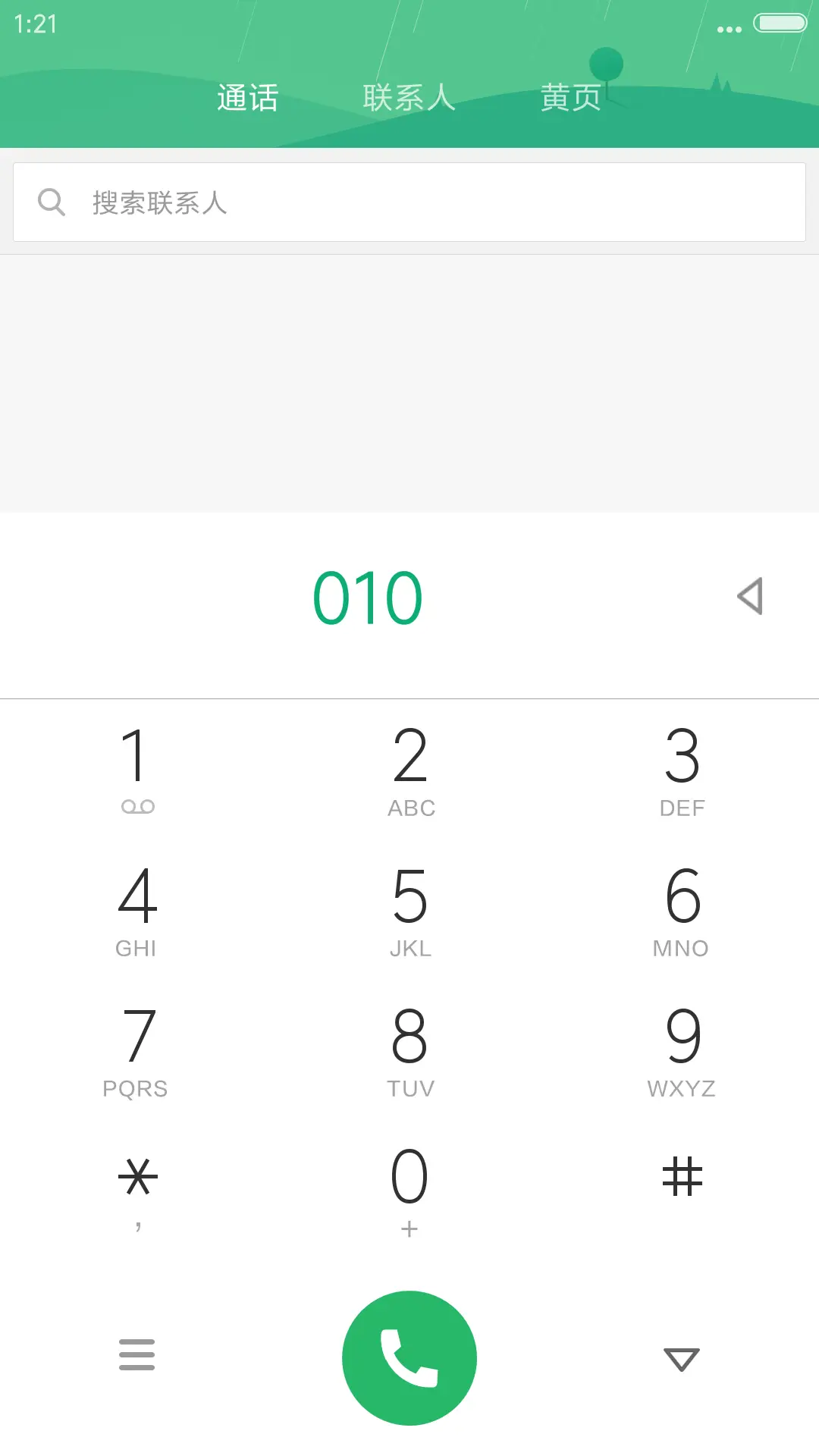The width and height of the screenshot is (819, 1456).
Task: Enter the star symbol key
Action: click(137, 1189)
